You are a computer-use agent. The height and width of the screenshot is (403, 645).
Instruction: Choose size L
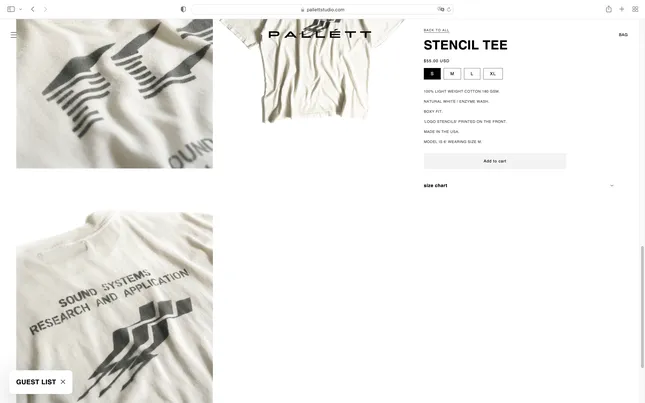click(x=472, y=74)
